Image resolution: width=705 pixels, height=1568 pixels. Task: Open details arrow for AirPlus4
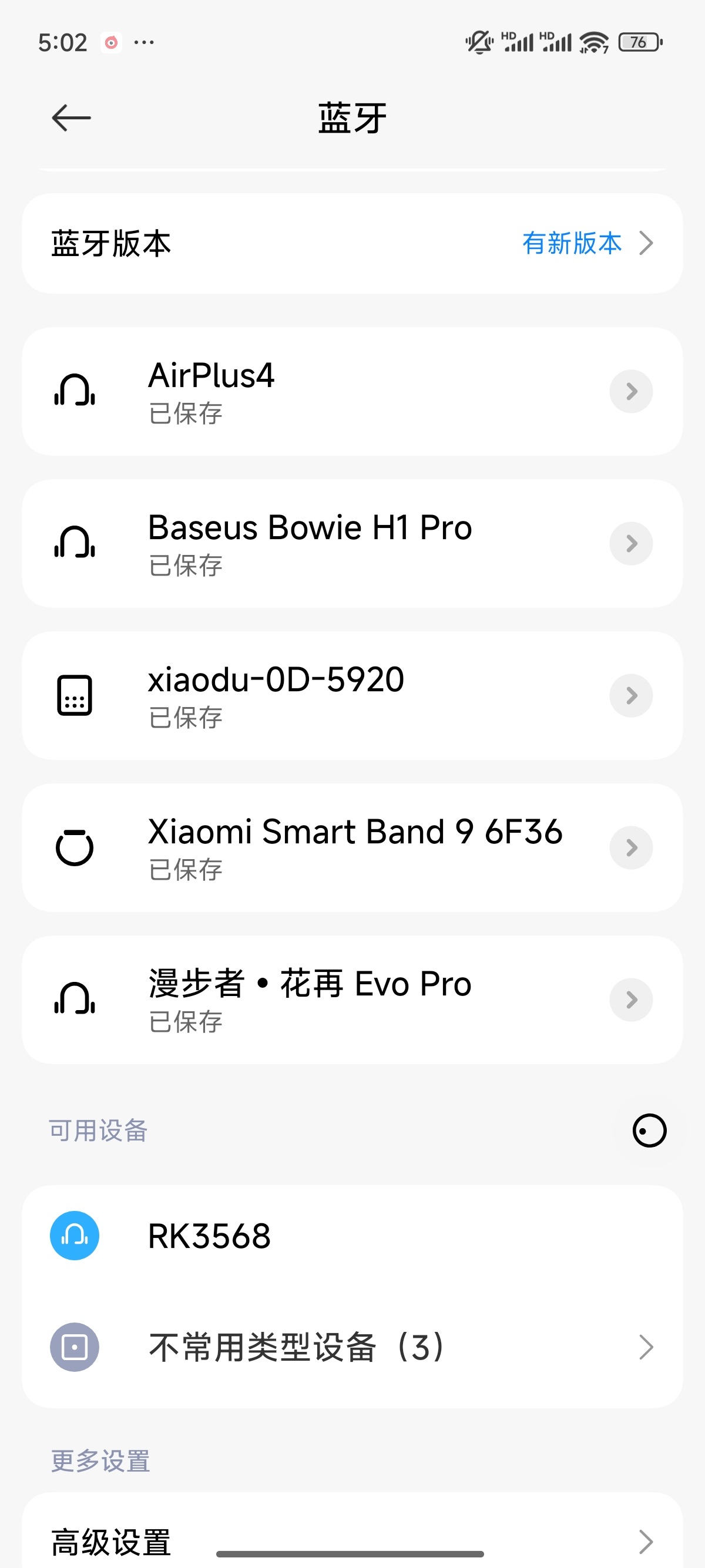(631, 391)
